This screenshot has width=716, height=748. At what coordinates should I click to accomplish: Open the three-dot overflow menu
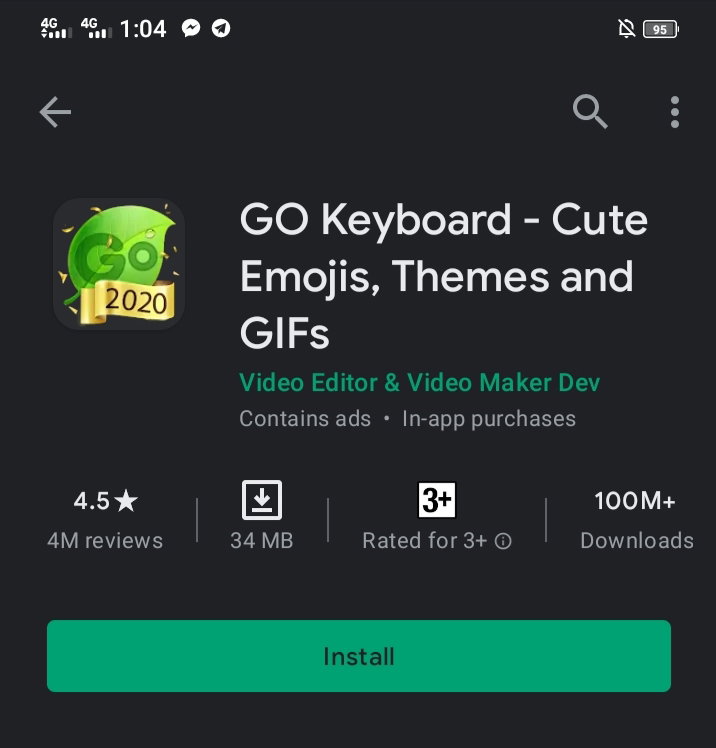pyautogui.click(x=674, y=112)
